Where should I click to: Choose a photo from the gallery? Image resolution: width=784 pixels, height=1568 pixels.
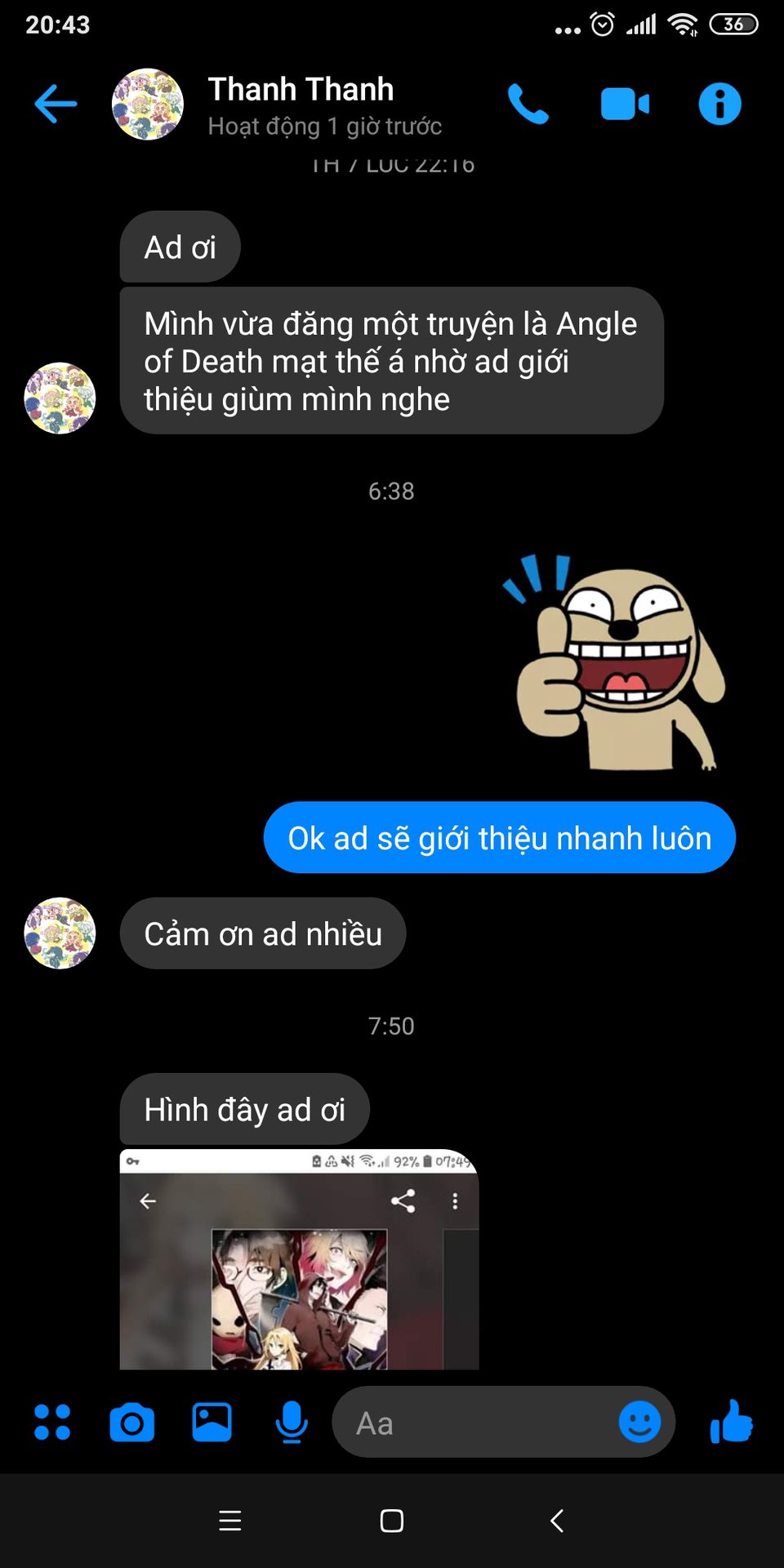pyautogui.click(x=212, y=1423)
